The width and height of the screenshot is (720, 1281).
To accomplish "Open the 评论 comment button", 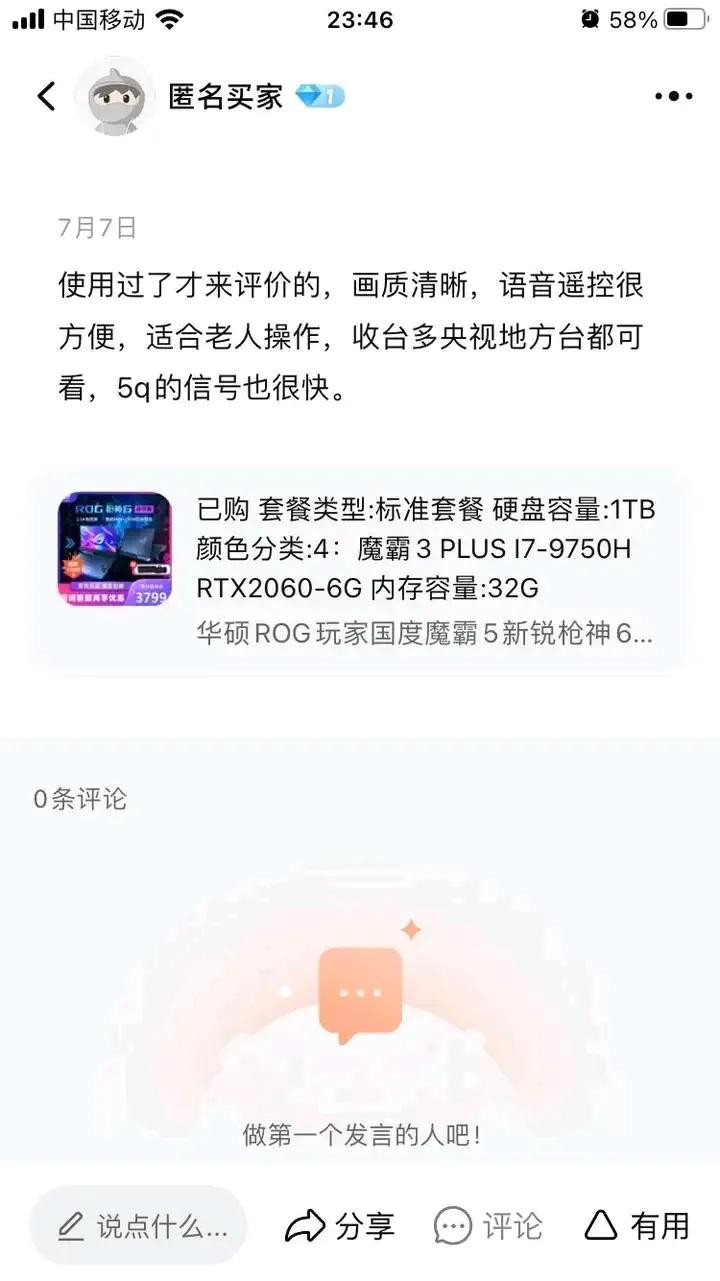I will tap(488, 1225).
